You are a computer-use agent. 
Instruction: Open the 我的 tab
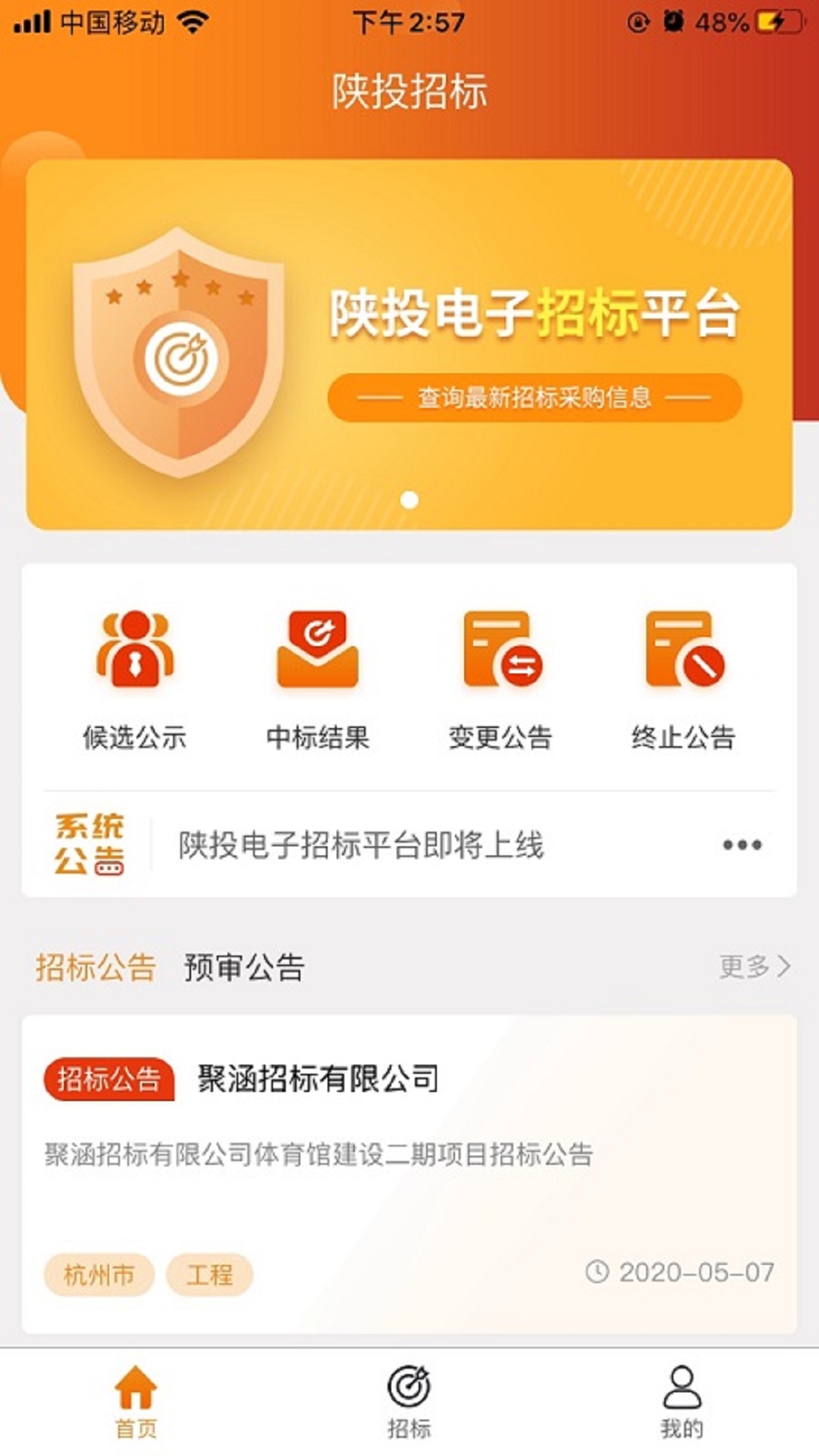(682, 1401)
